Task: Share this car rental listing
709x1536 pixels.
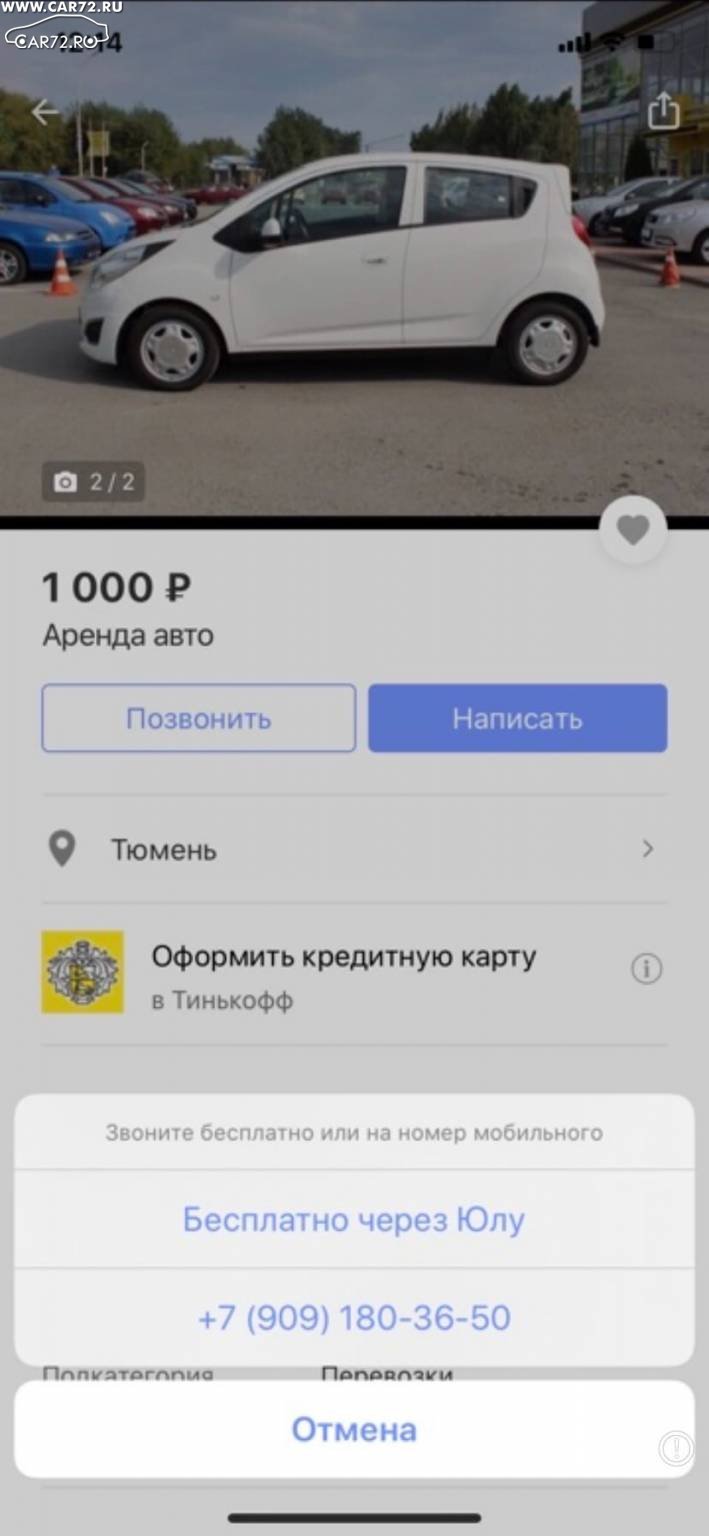Action: click(x=664, y=111)
